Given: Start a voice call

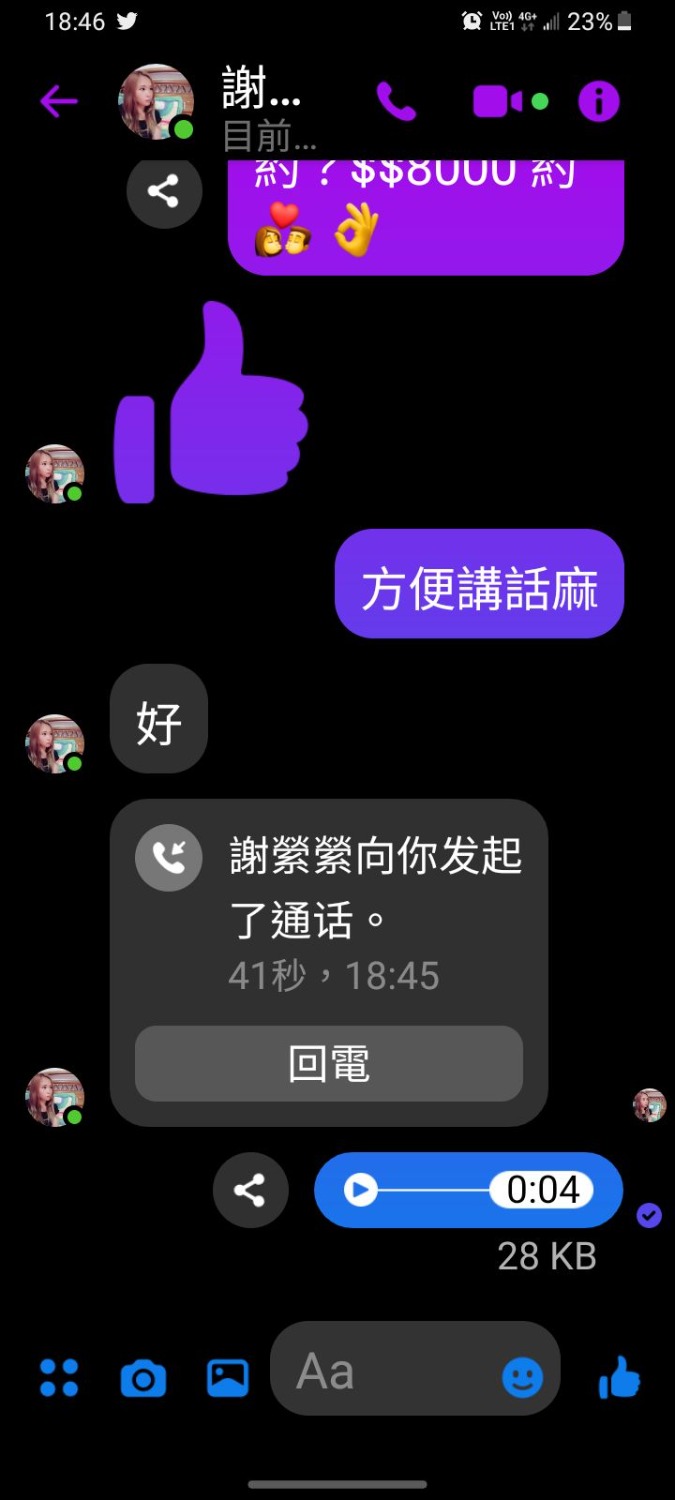Looking at the screenshot, I should [x=396, y=101].
